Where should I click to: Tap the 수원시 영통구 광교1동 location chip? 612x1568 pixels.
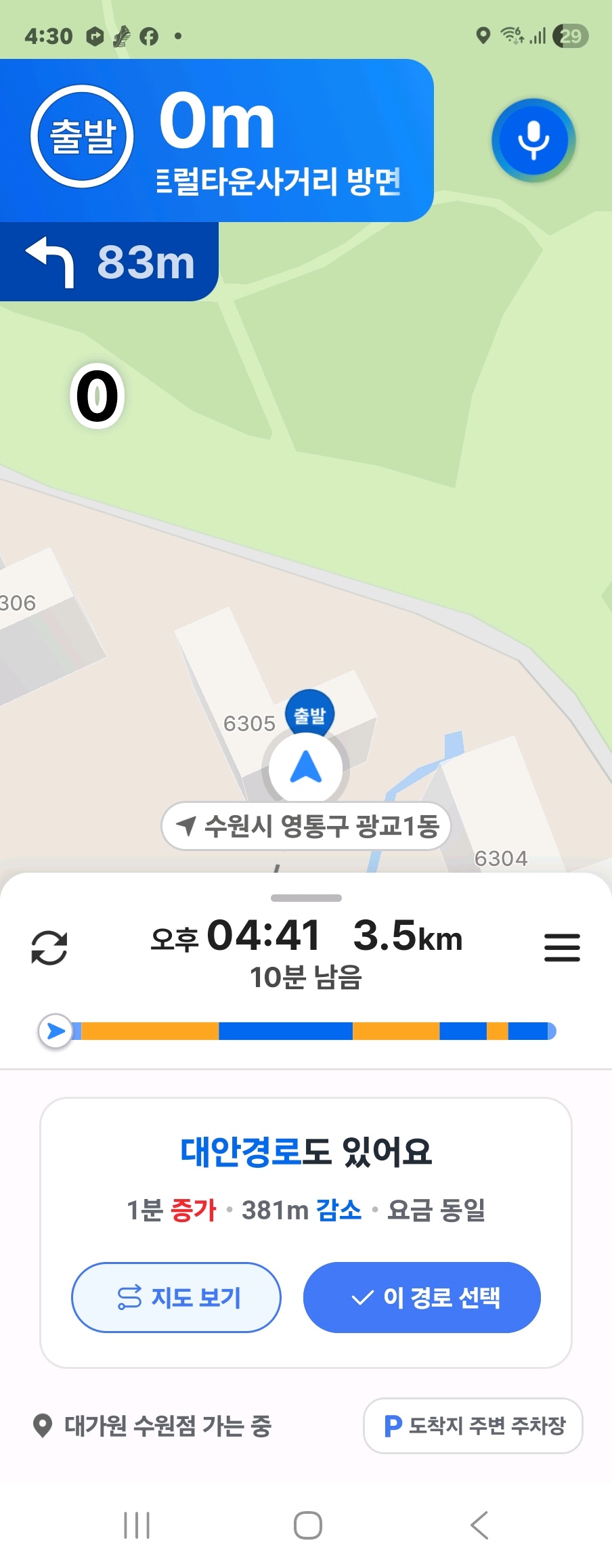coord(306,825)
